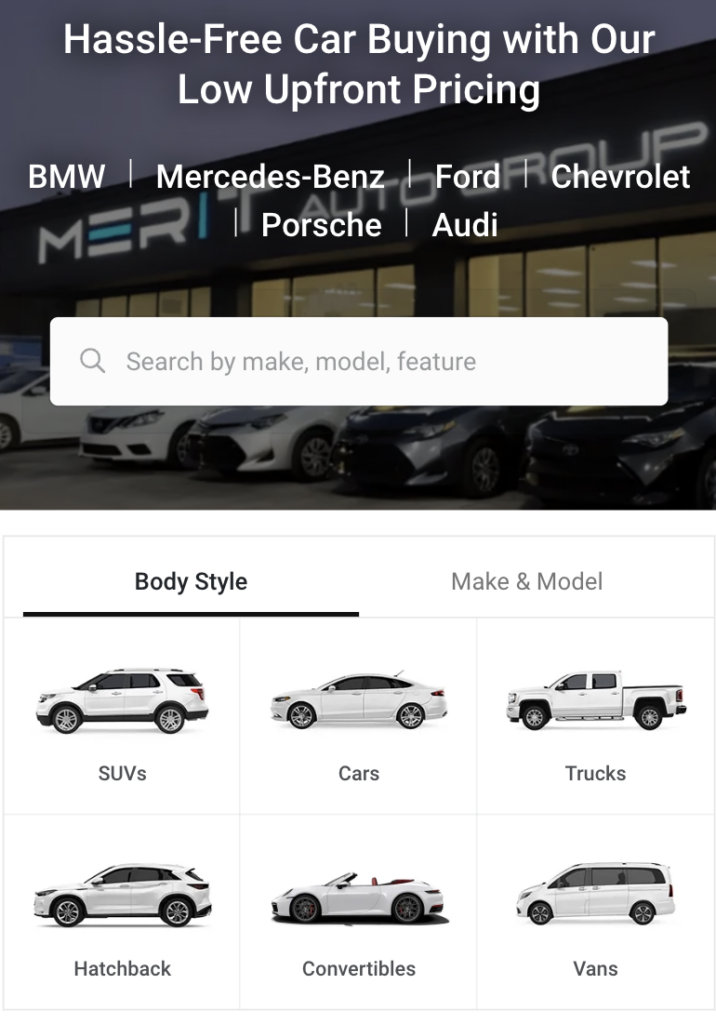Browse Audi vehicles

coord(465,225)
